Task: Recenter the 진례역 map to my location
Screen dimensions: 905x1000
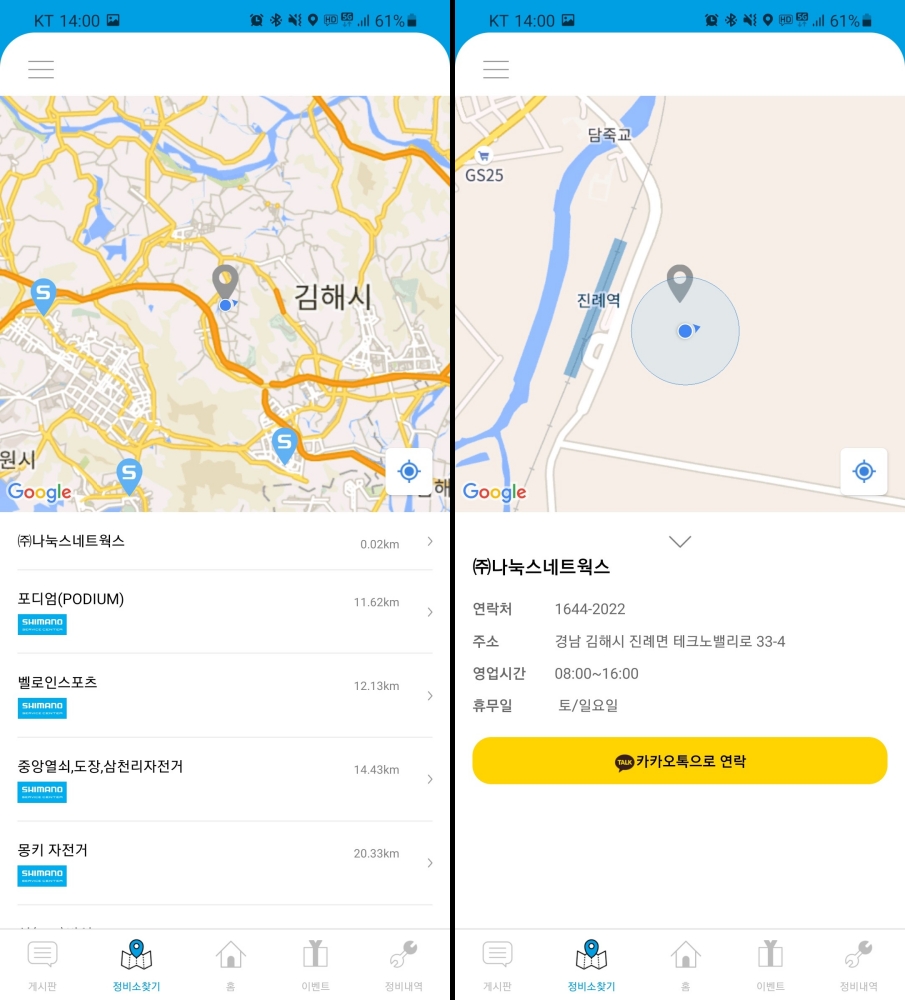Action: coord(864,471)
